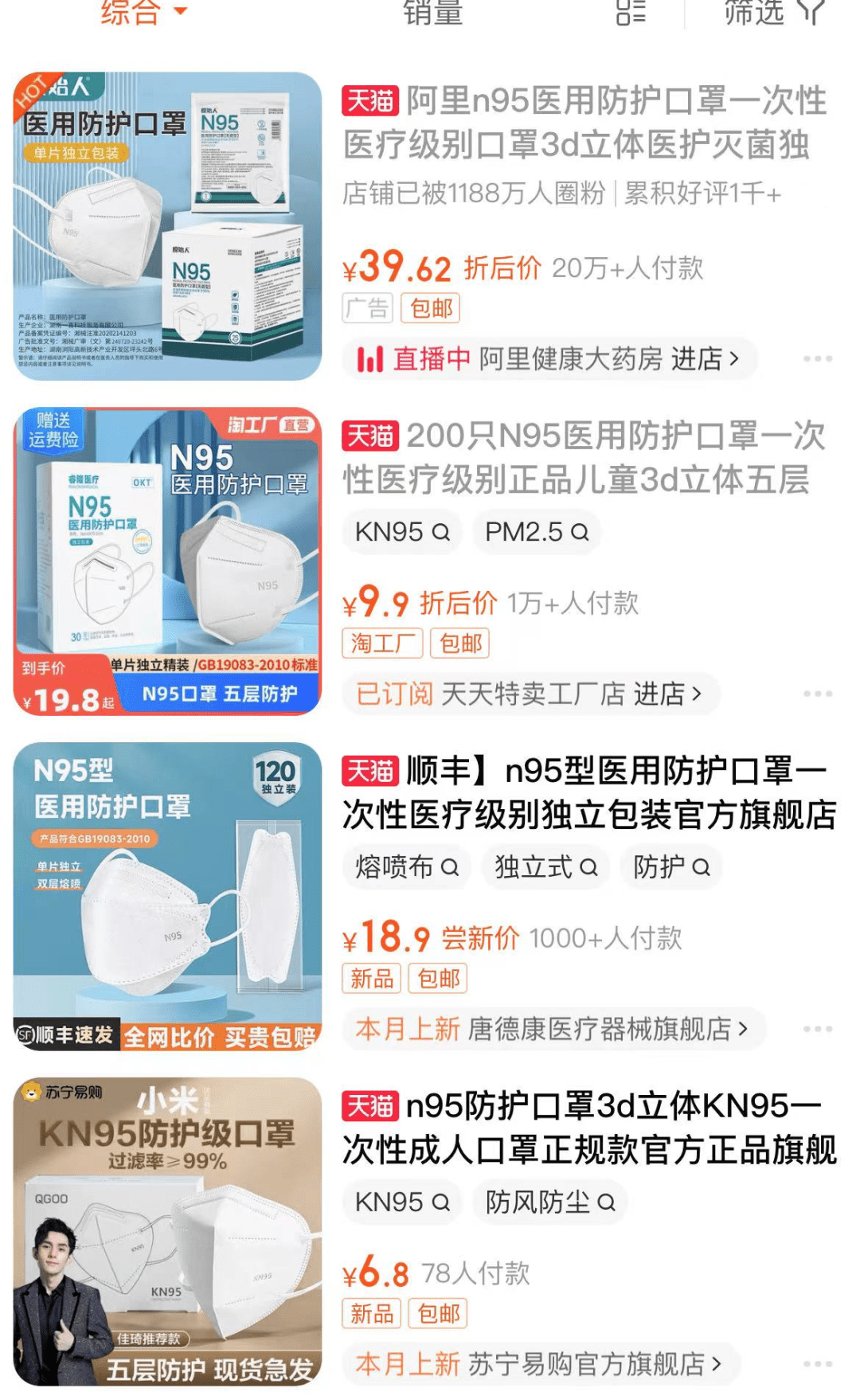Open more options for the third product
The height and width of the screenshot is (1400, 860).
(x=816, y=1030)
